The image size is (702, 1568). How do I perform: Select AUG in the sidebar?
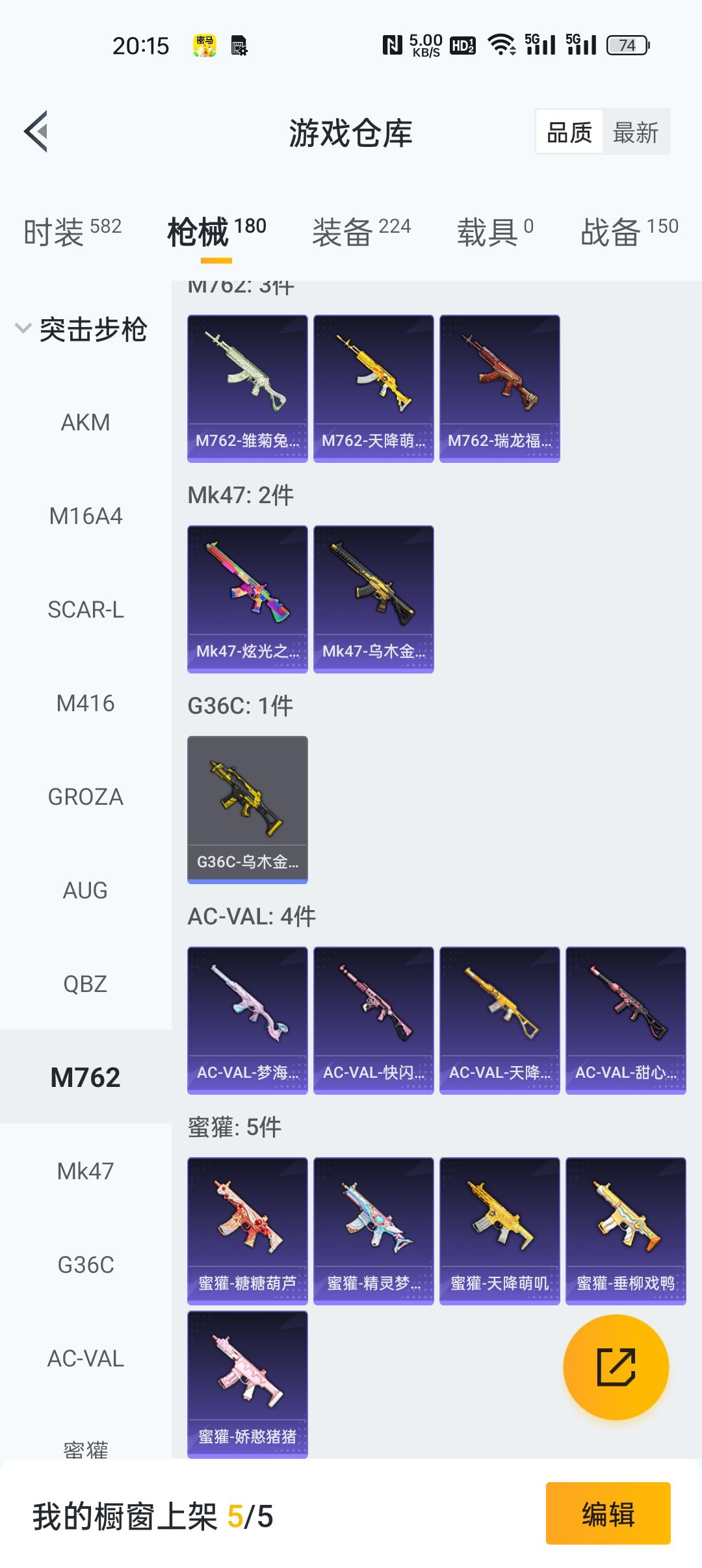85,891
